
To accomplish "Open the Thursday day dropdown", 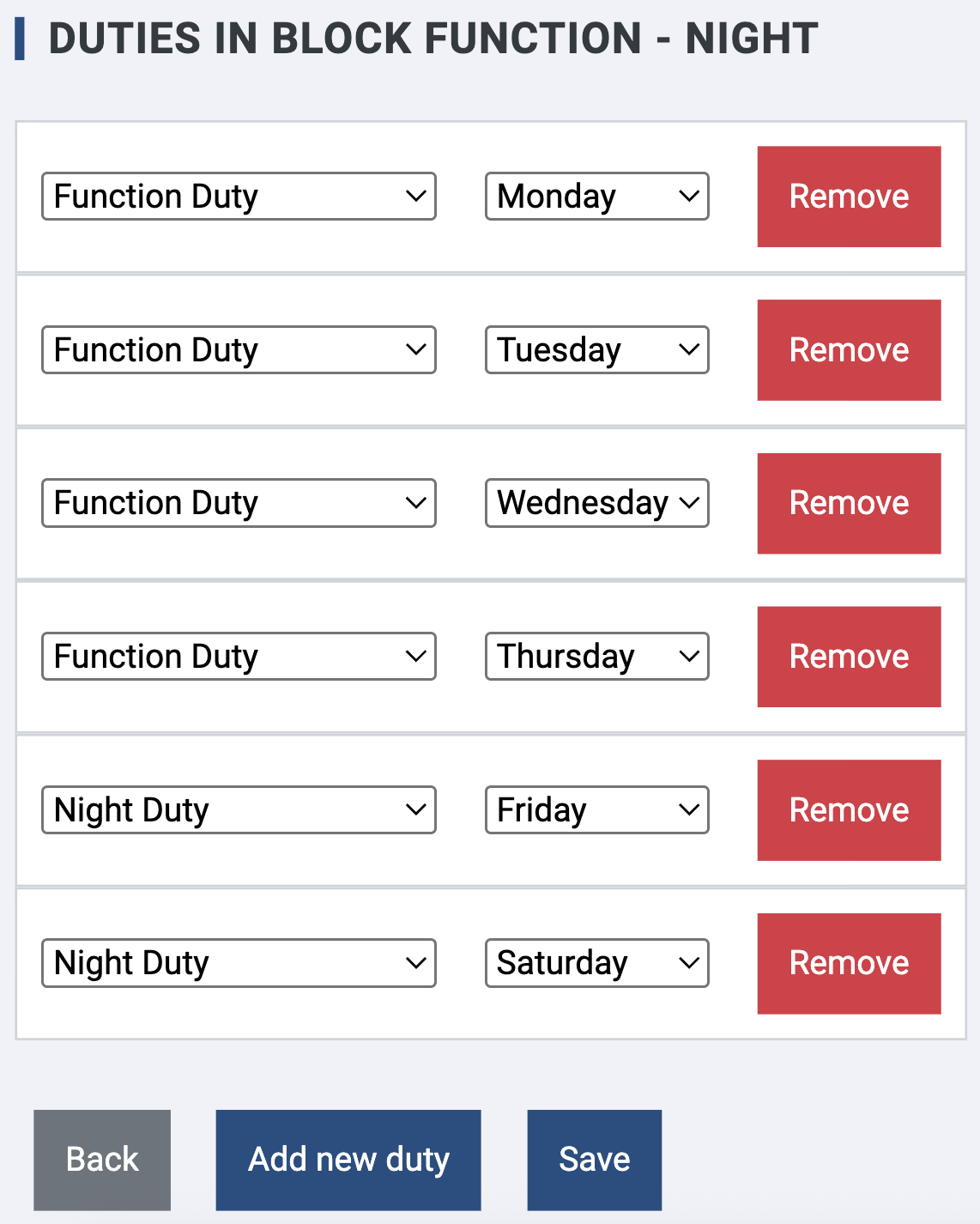I will 596,657.
